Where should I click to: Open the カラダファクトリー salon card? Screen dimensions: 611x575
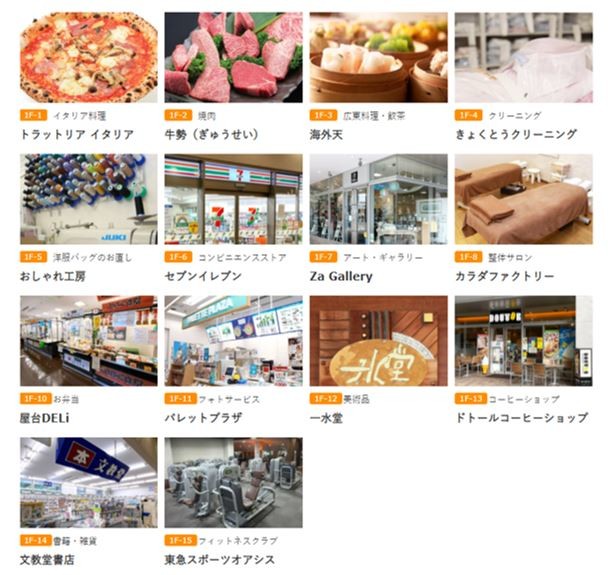pos(523,199)
